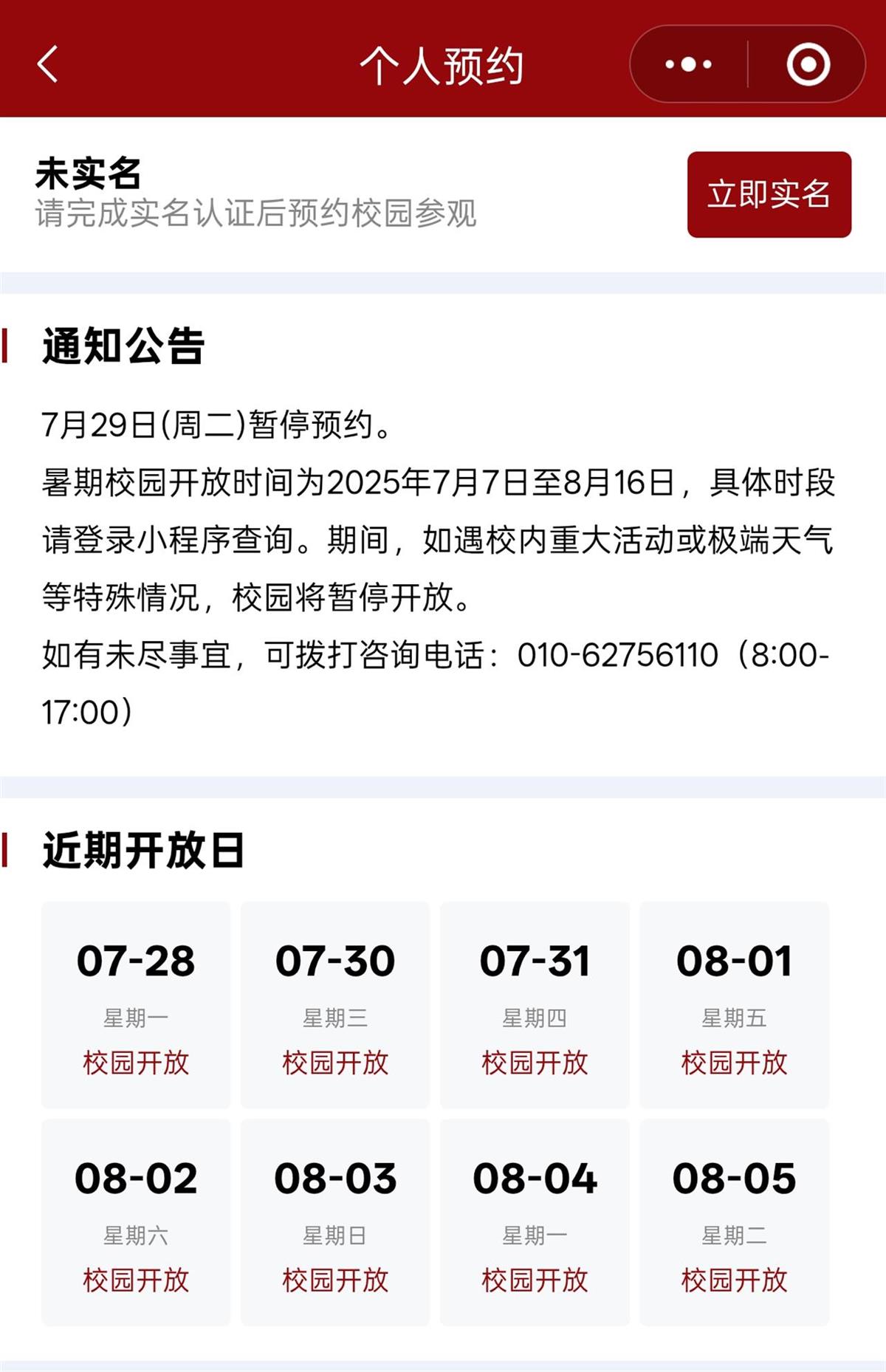Open the 08-04 星期一 date card
This screenshot has height=1372, width=886.
[x=535, y=1221]
